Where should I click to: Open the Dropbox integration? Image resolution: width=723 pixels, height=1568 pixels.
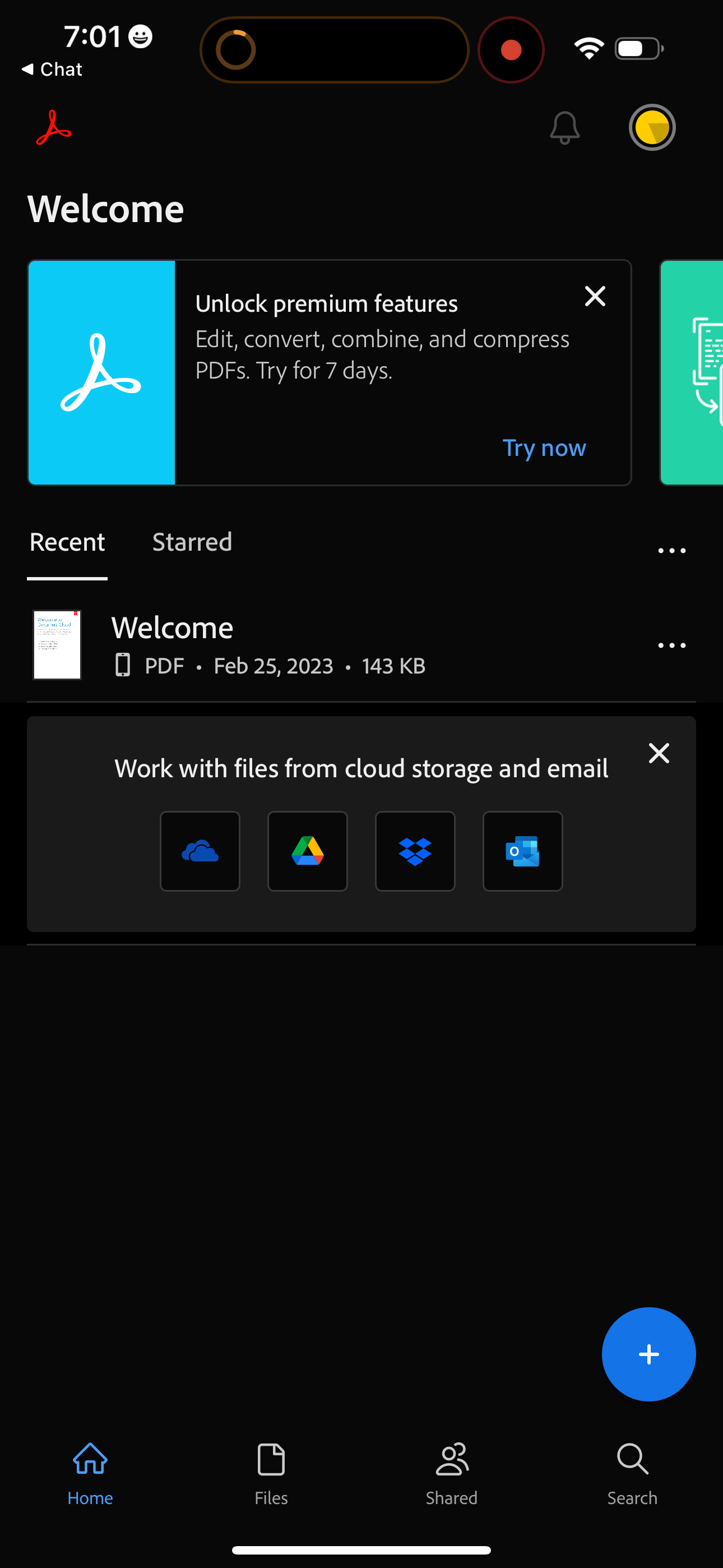(x=415, y=851)
